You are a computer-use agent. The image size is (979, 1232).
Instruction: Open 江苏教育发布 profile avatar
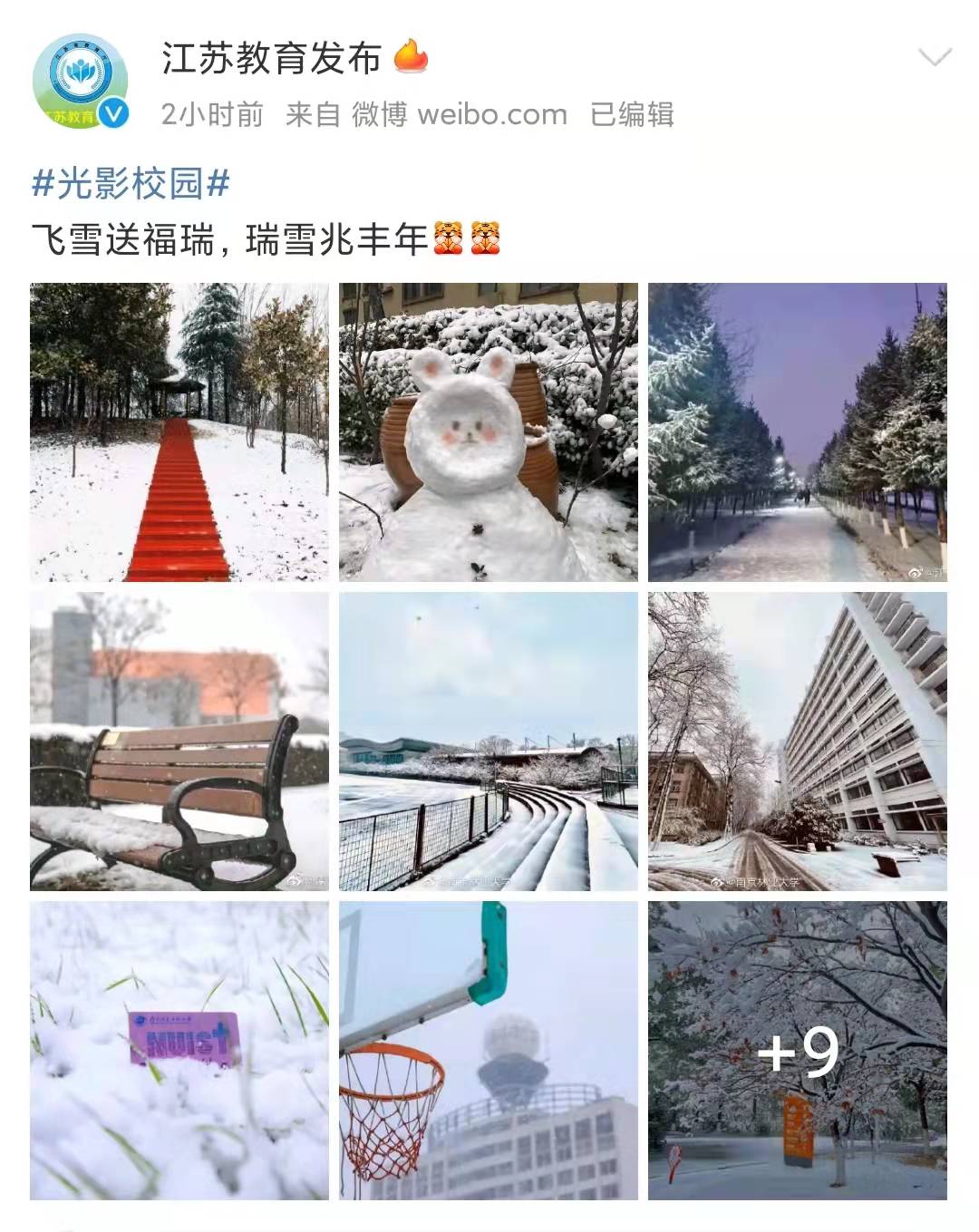(80, 82)
